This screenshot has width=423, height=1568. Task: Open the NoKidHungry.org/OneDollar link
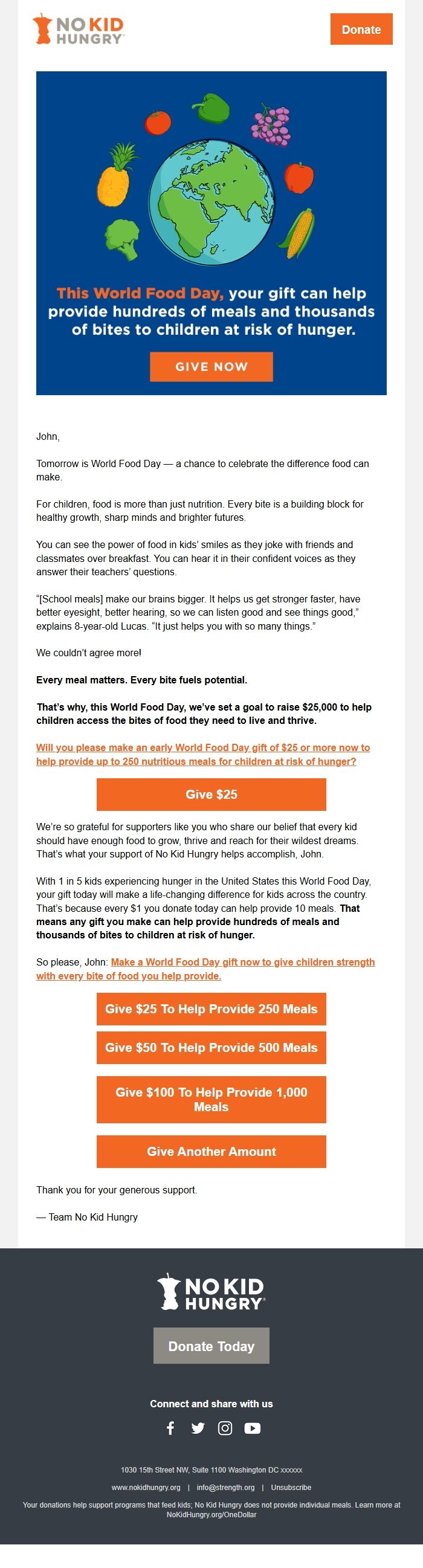[x=211, y=1515]
